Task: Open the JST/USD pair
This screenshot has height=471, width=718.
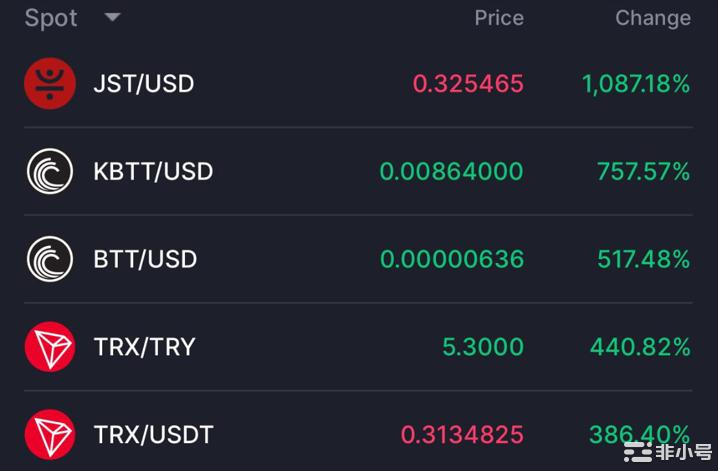Action: (144, 84)
